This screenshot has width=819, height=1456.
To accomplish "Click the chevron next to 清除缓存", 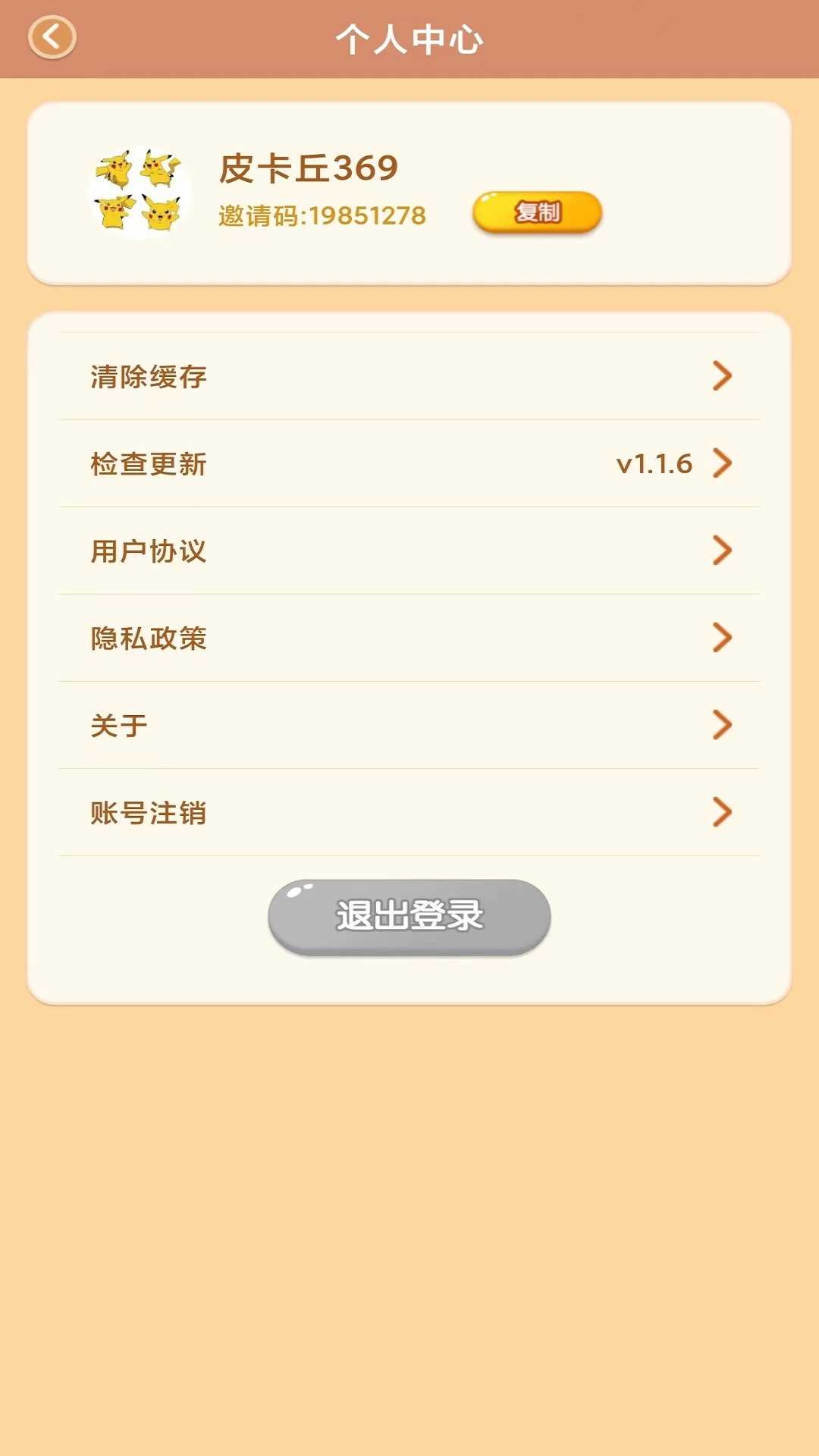I will tap(723, 375).
